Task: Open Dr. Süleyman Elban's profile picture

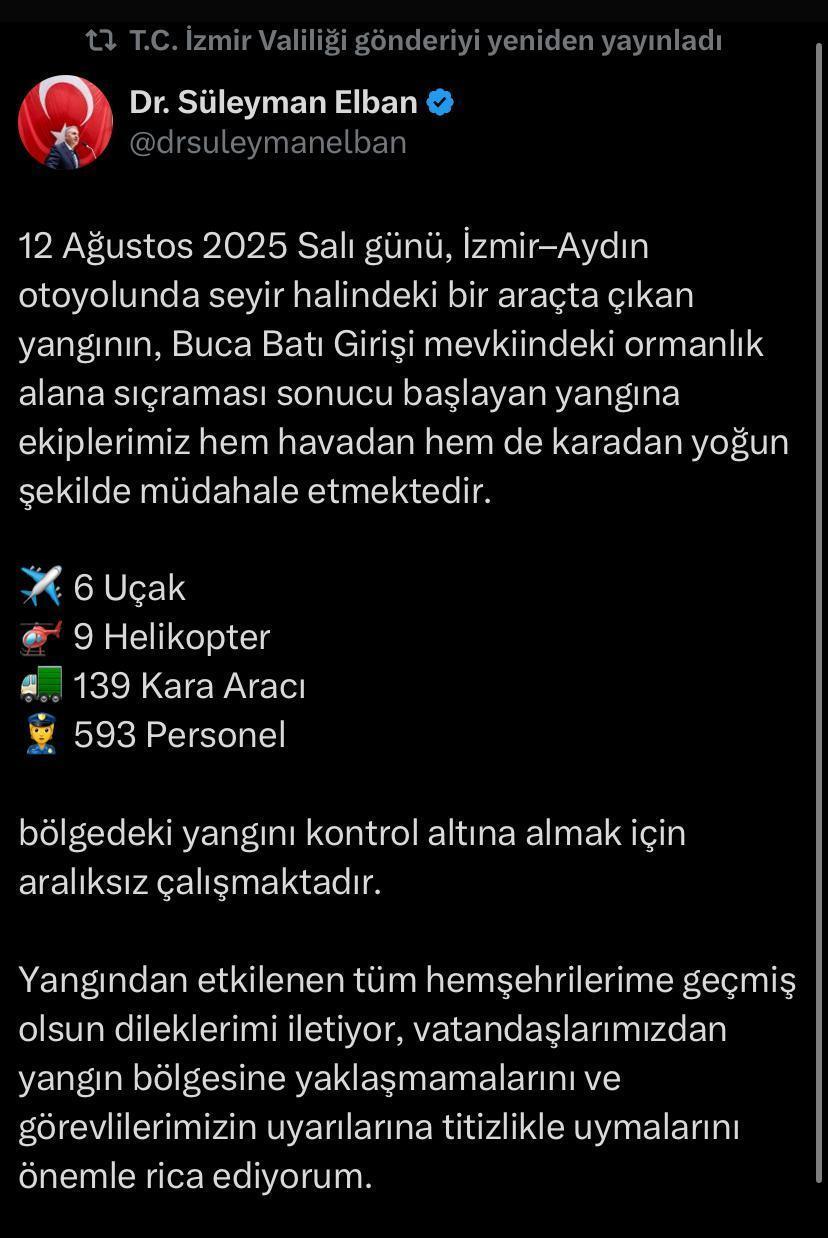Action: (x=65, y=122)
